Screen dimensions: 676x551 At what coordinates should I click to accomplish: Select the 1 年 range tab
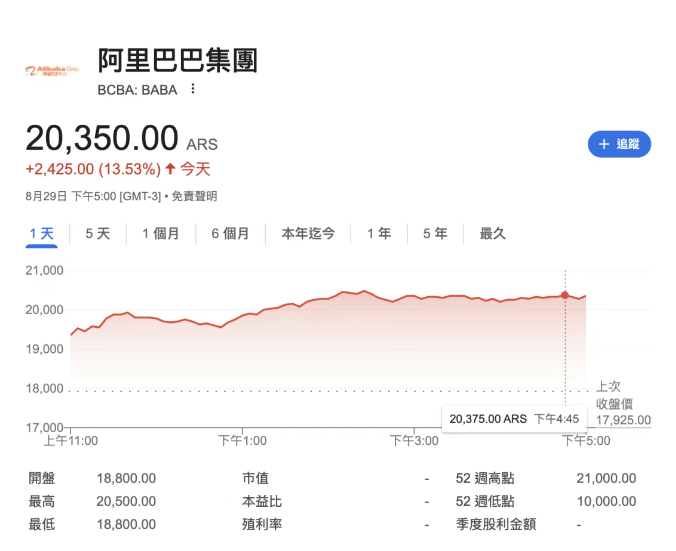tap(379, 233)
